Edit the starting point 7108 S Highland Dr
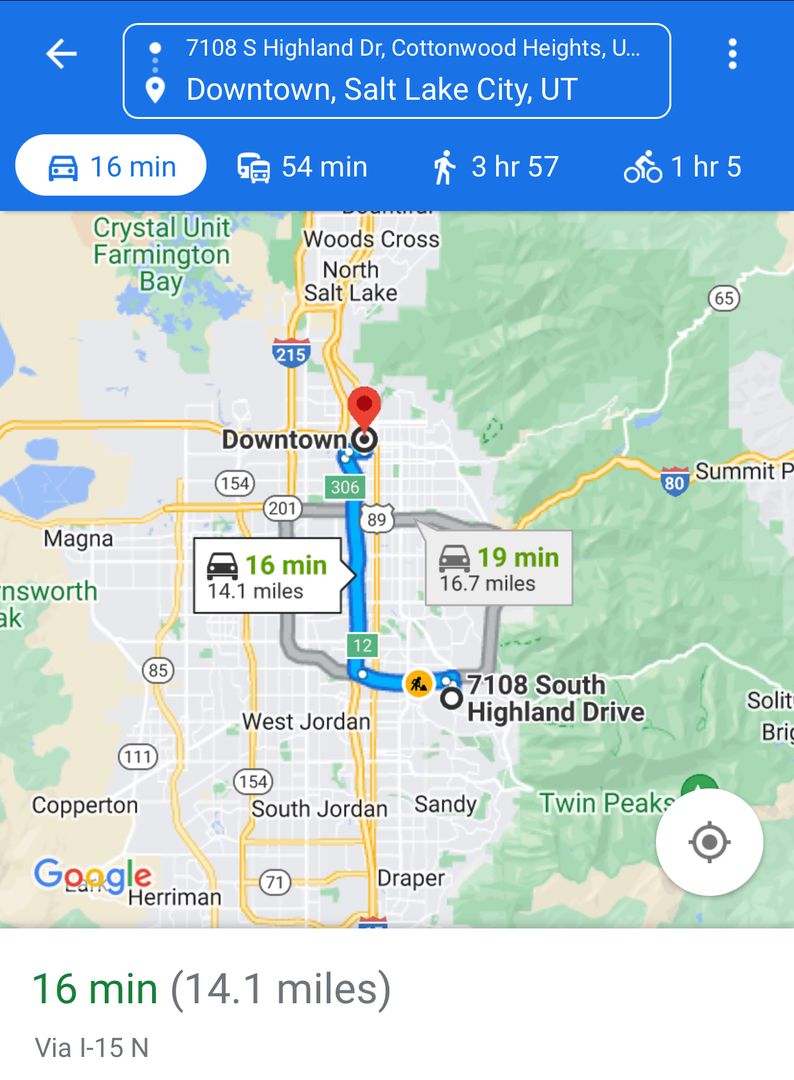Viewport: 794px width, 1080px height. click(410, 48)
